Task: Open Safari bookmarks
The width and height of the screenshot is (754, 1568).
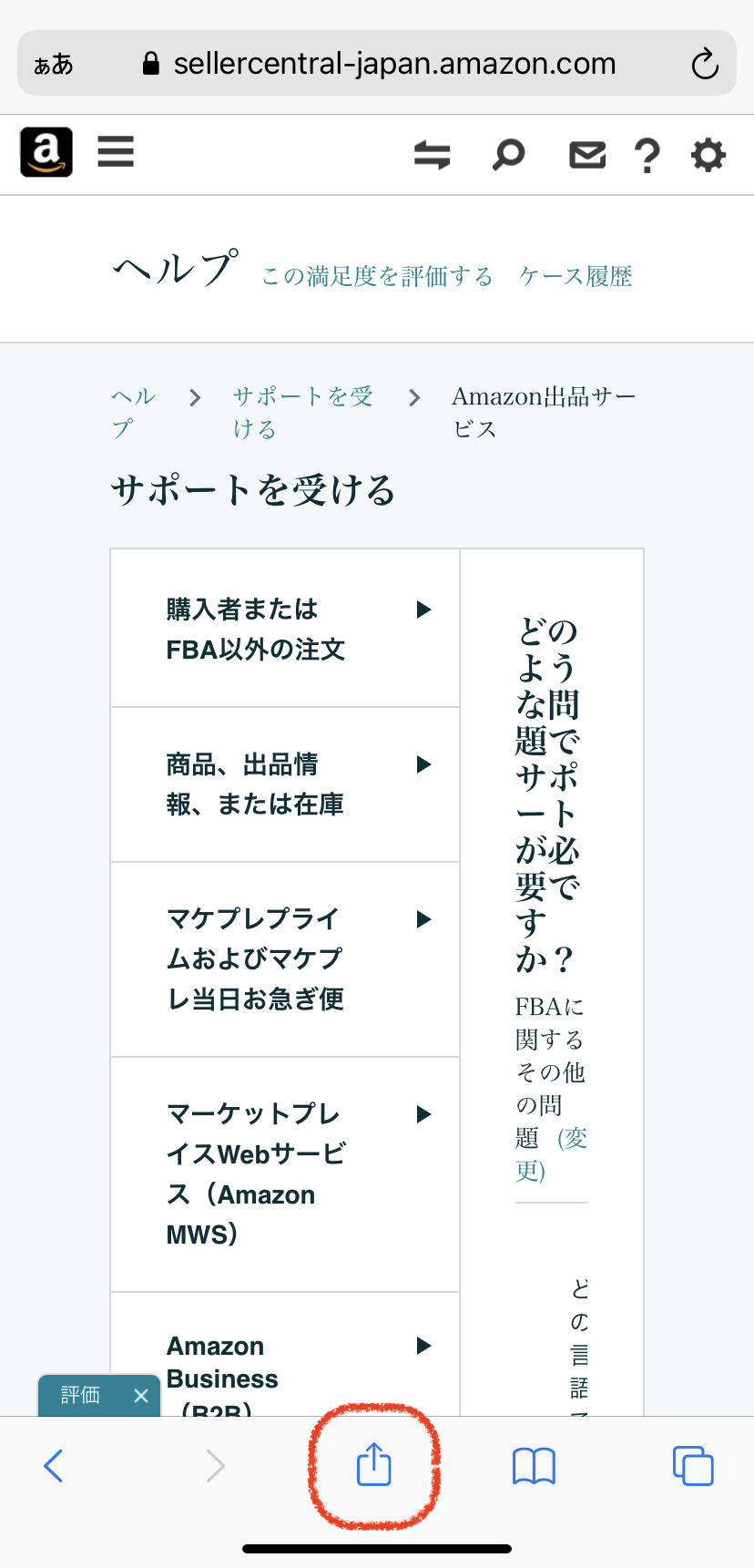Action: 534,1466
